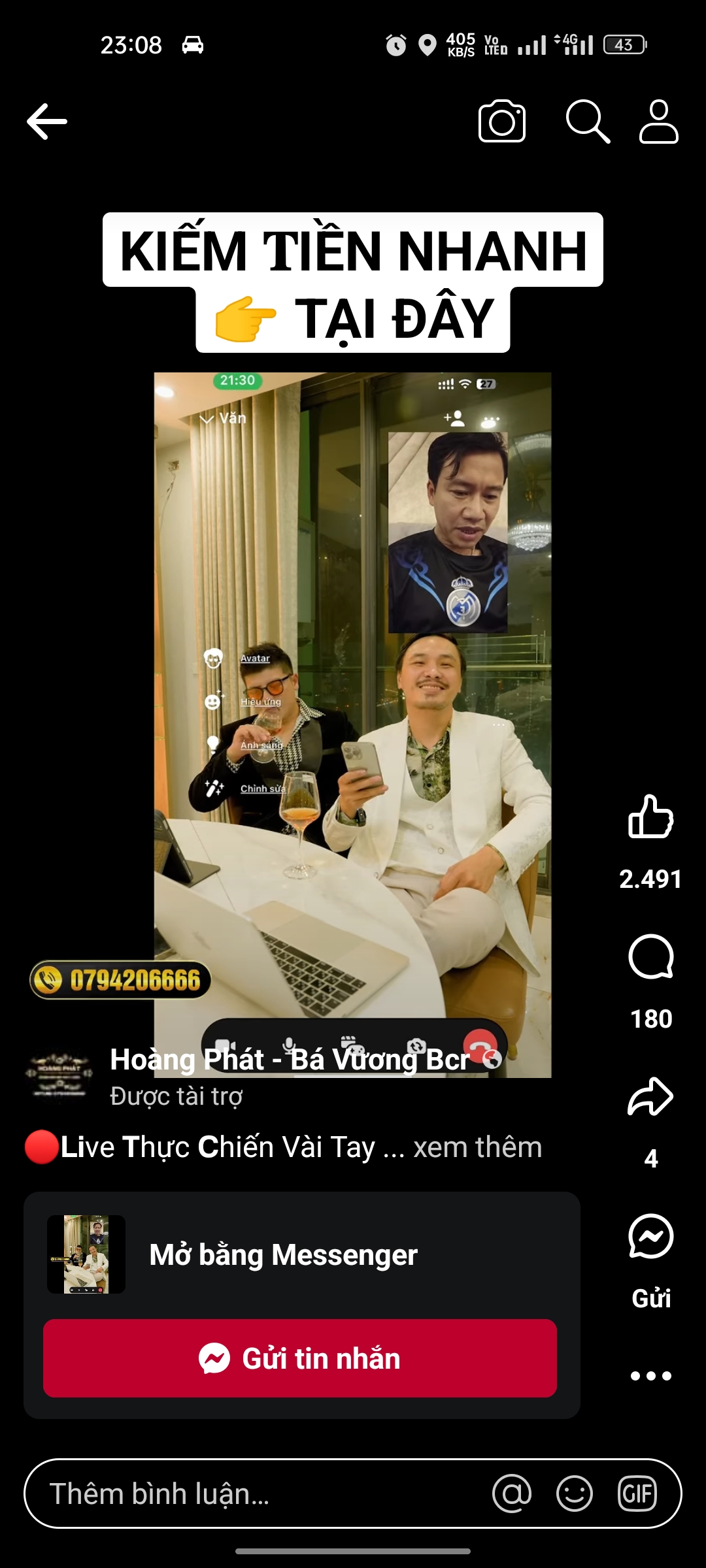Open the emoji picker in comments
The image size is (706, 1568).
pos(575,1494)
